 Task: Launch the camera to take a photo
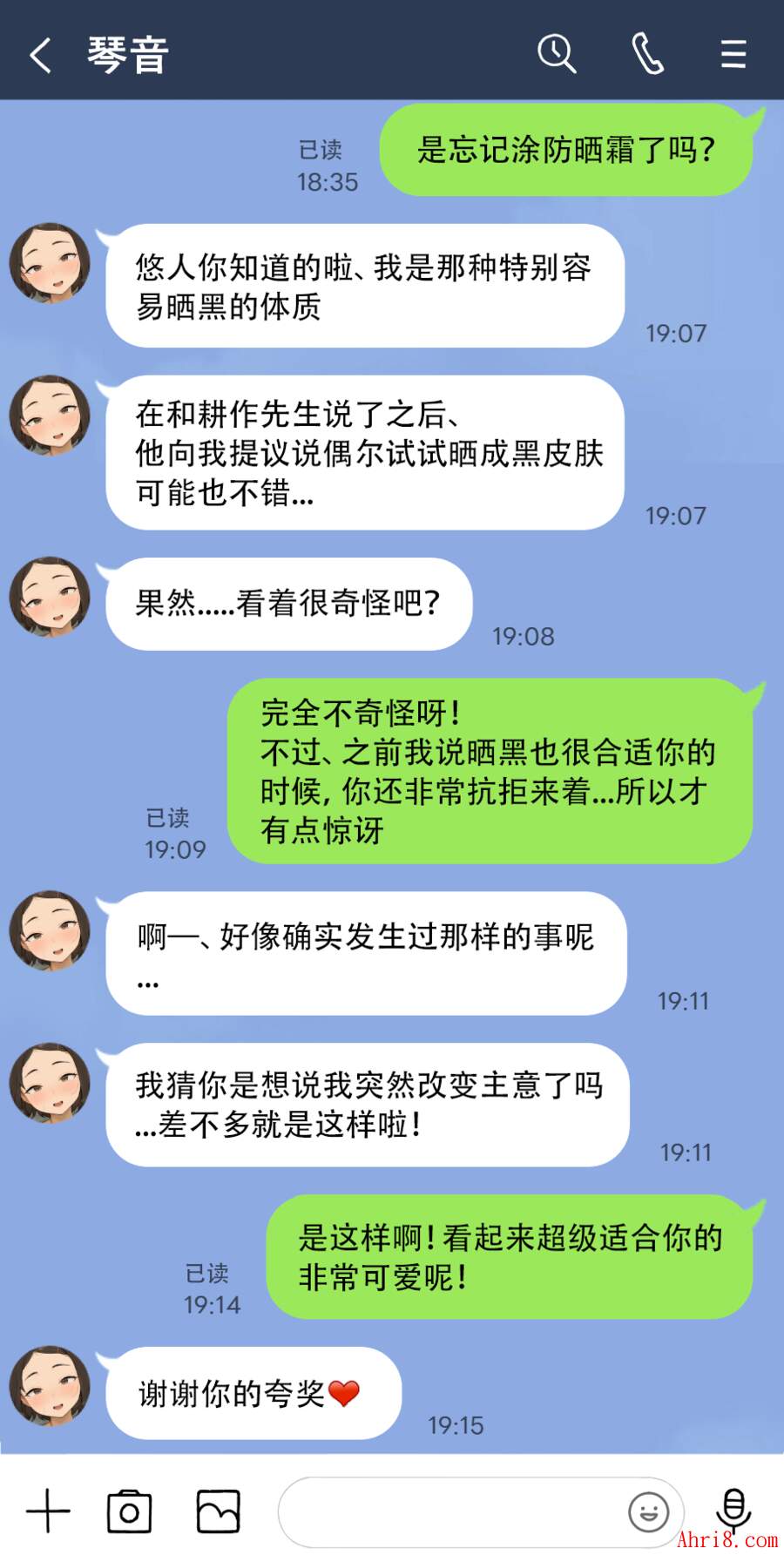(x=129, y=1511)
